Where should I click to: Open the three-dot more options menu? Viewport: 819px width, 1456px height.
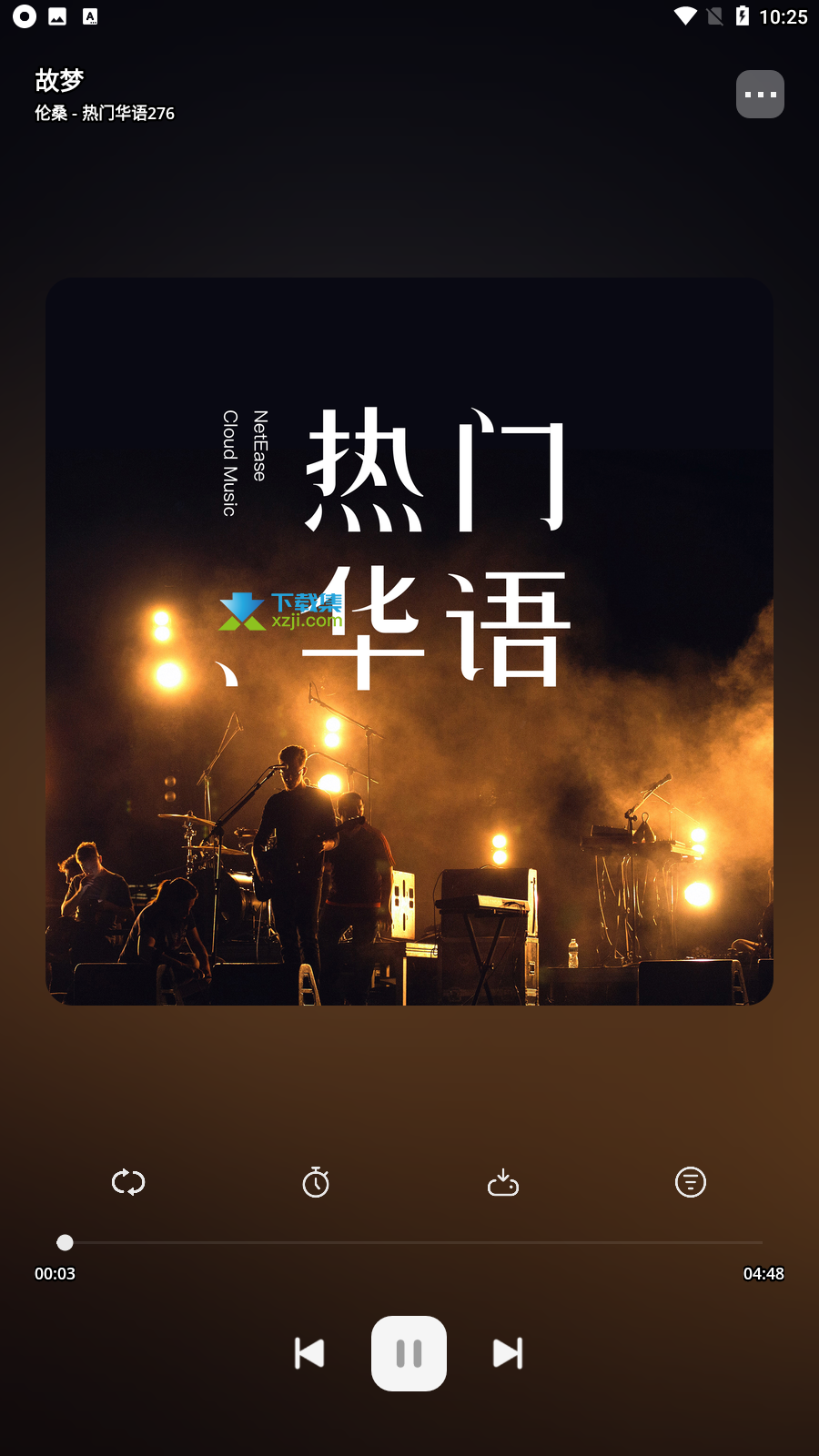[760, 94]
